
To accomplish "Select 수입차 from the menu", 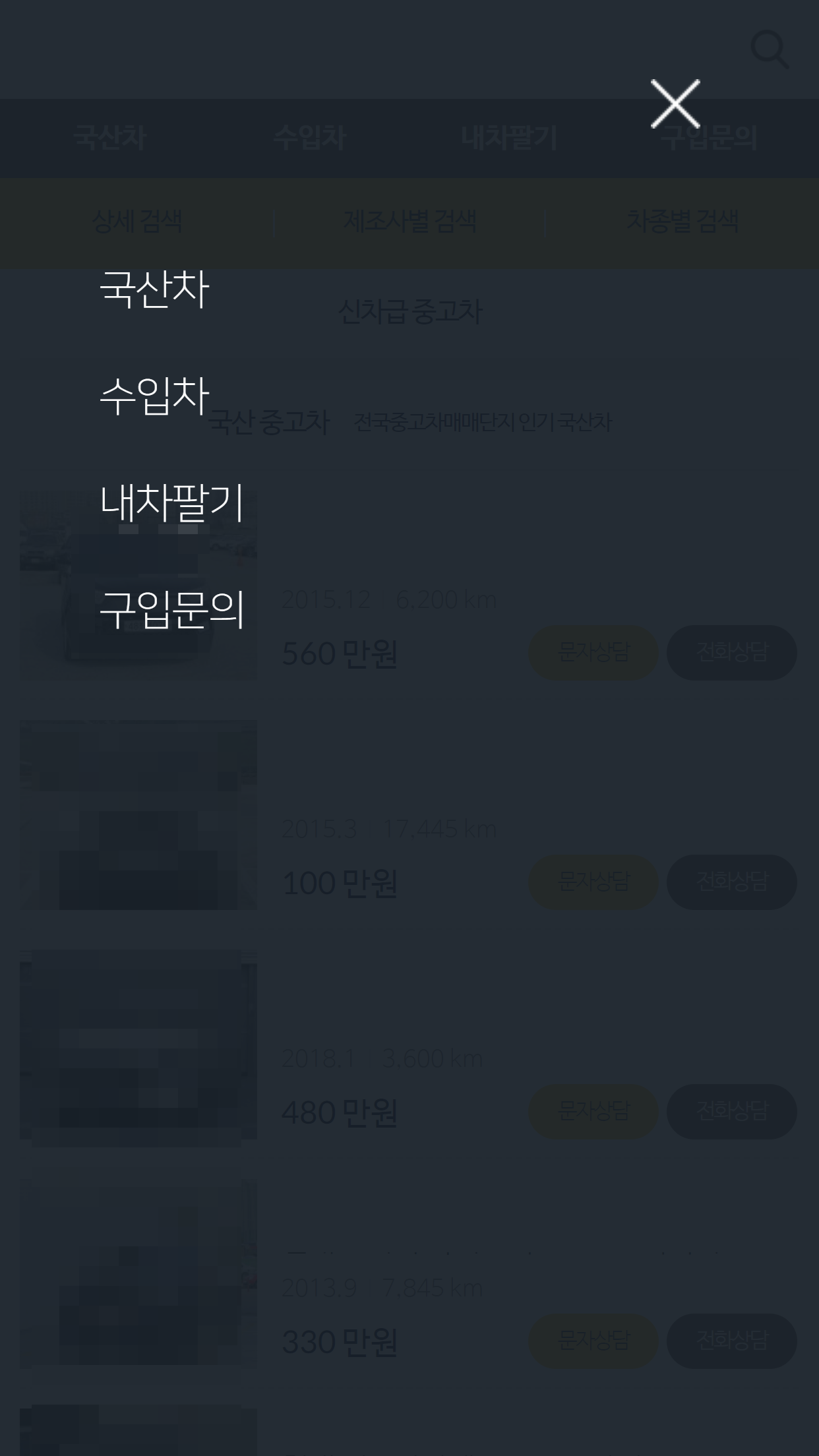I will [x=154, y=396].
